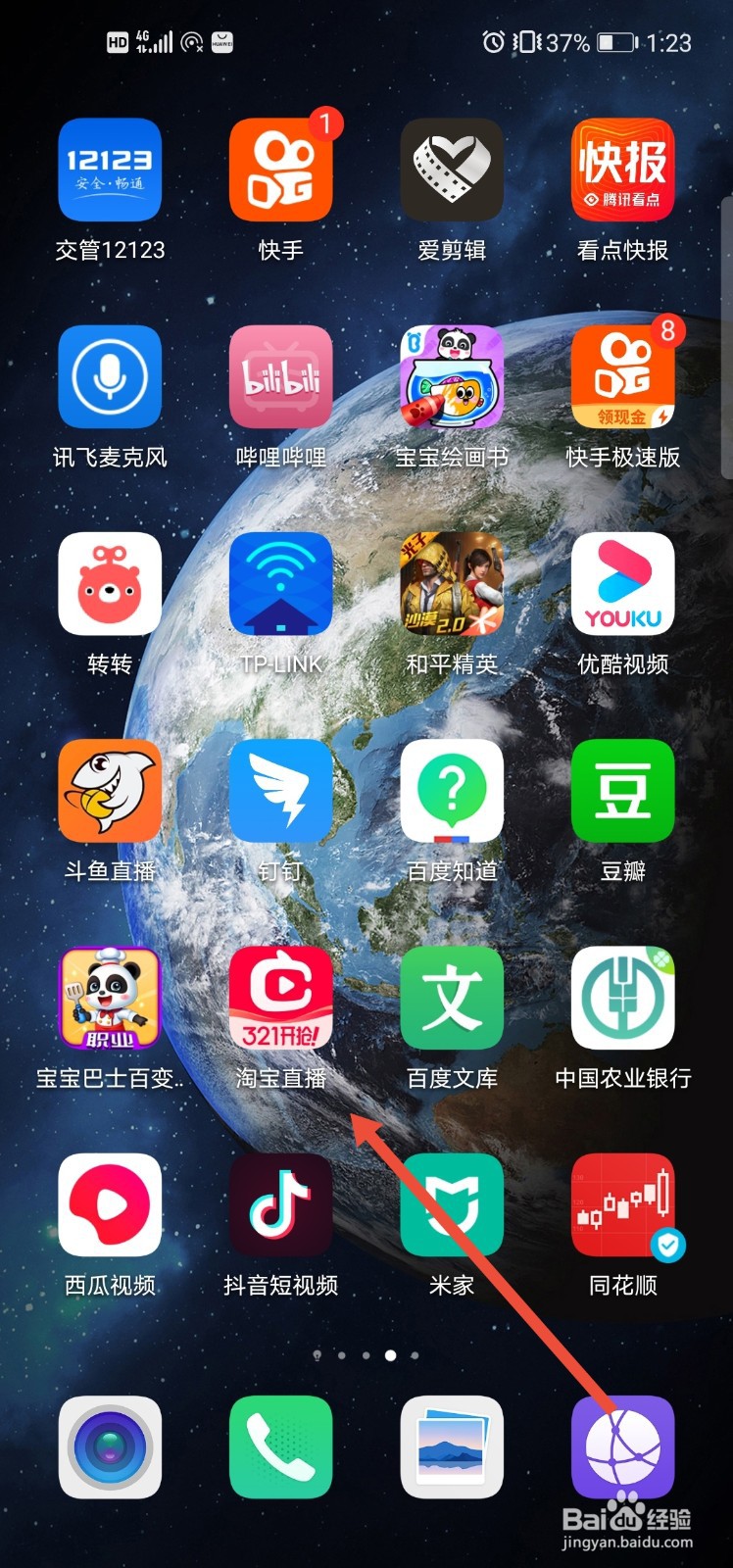Open 快手极速版 showing 8 notifications
733x1568 pixels.
(622, 377)
